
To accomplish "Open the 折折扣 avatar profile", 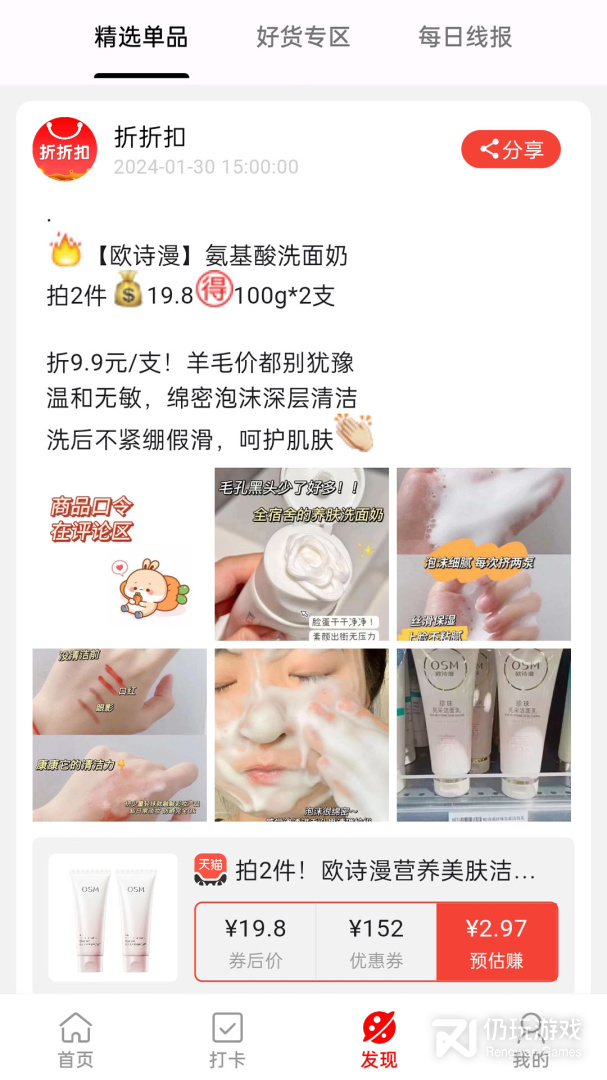I will coord(65,149).
